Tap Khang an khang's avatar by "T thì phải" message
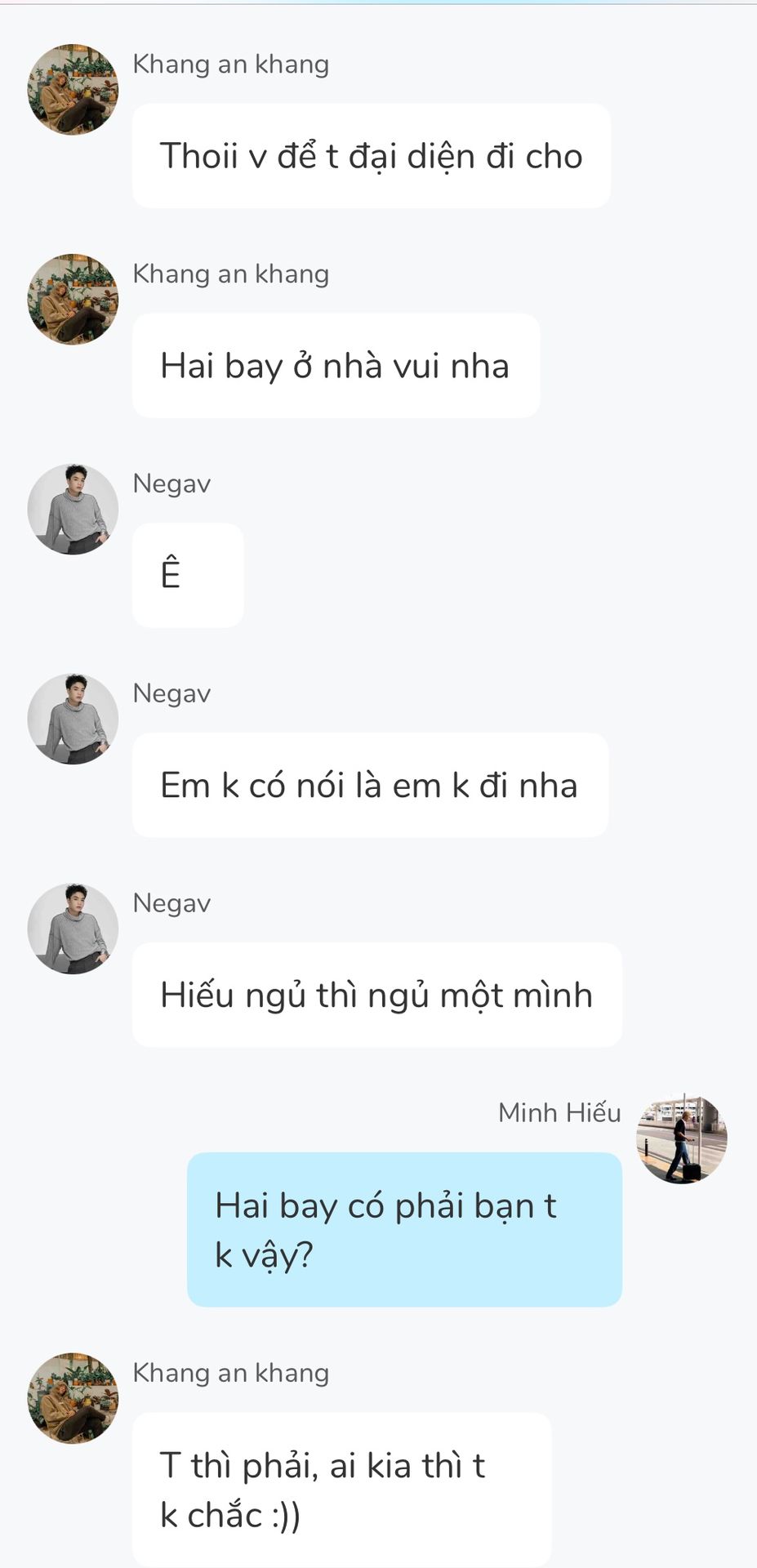Screen dimensions: 757x1568 (73, 1398)
